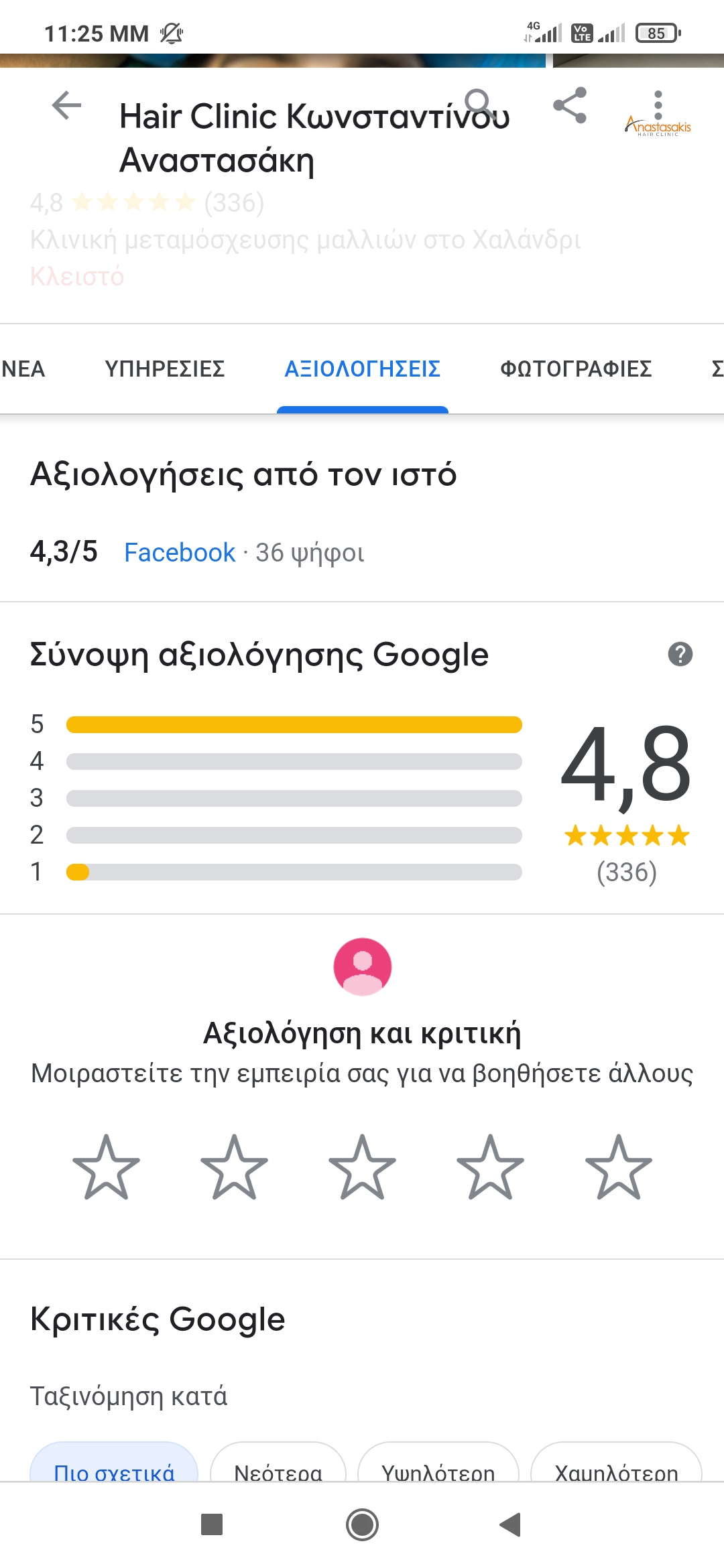The image size is (724, 1568).
Task: Go back using the top-left arrow
Action: pos(66,106)
